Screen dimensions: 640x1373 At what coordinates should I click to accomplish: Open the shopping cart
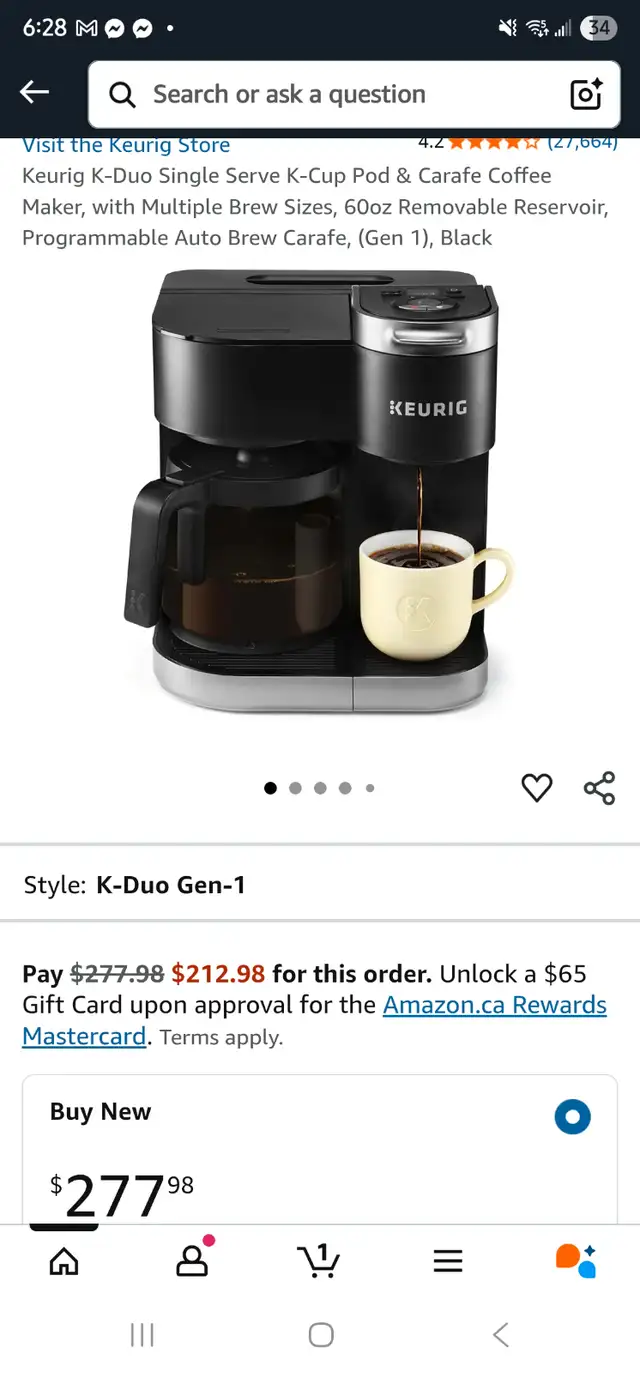point(319,1260)
